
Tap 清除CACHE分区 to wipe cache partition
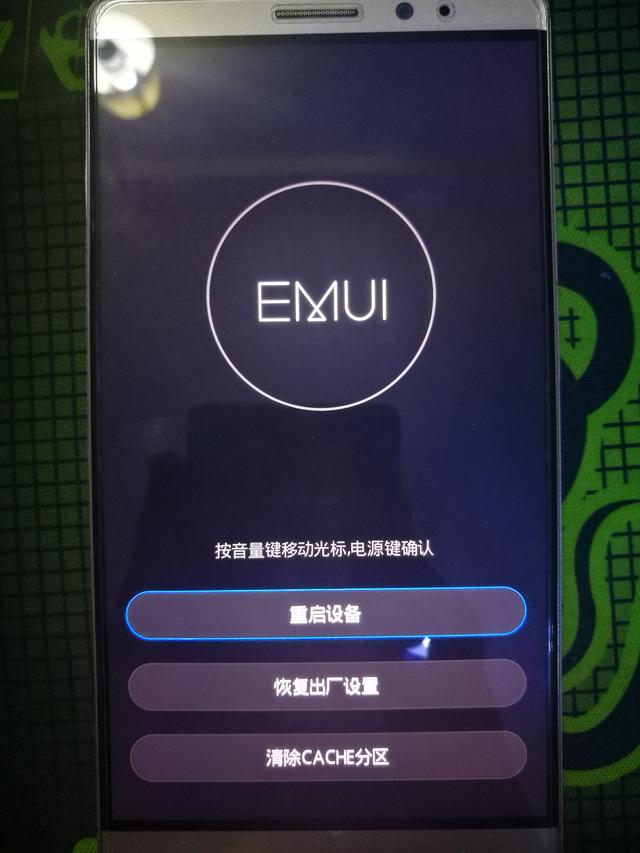(x=327, y=757)
